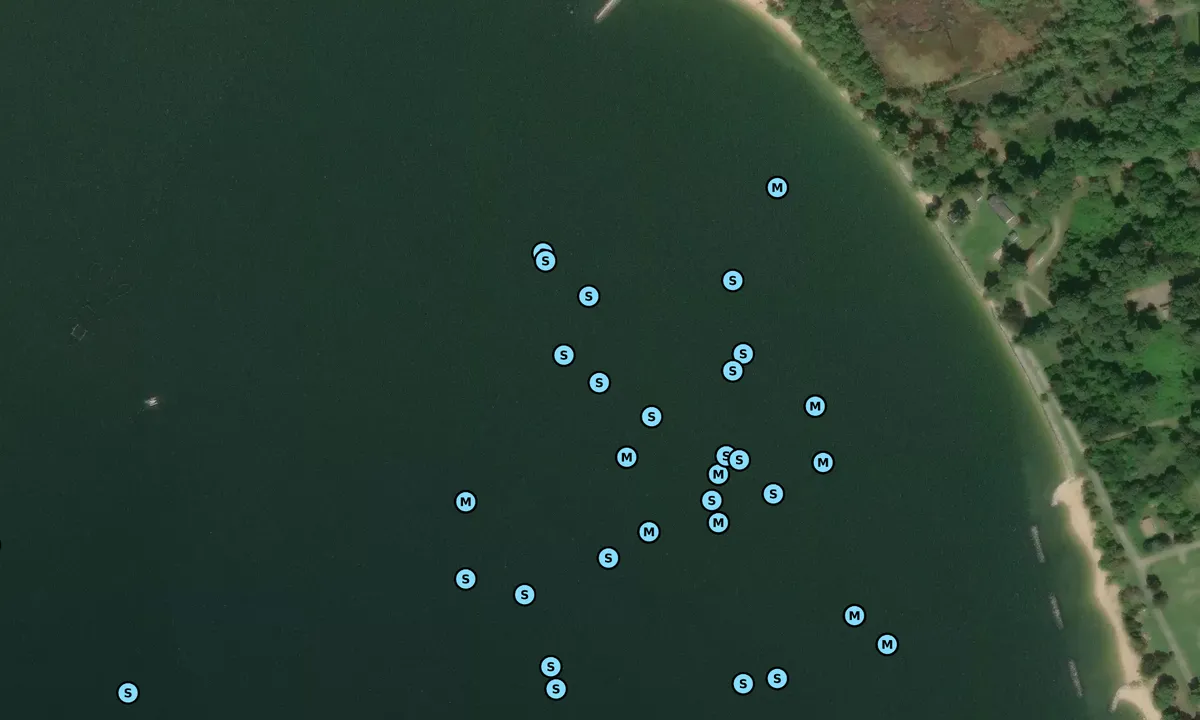This screenshot has width=1200, height=720.
Task: Select the topmost S marker overlapping another marker
Action: coord(545,261)
